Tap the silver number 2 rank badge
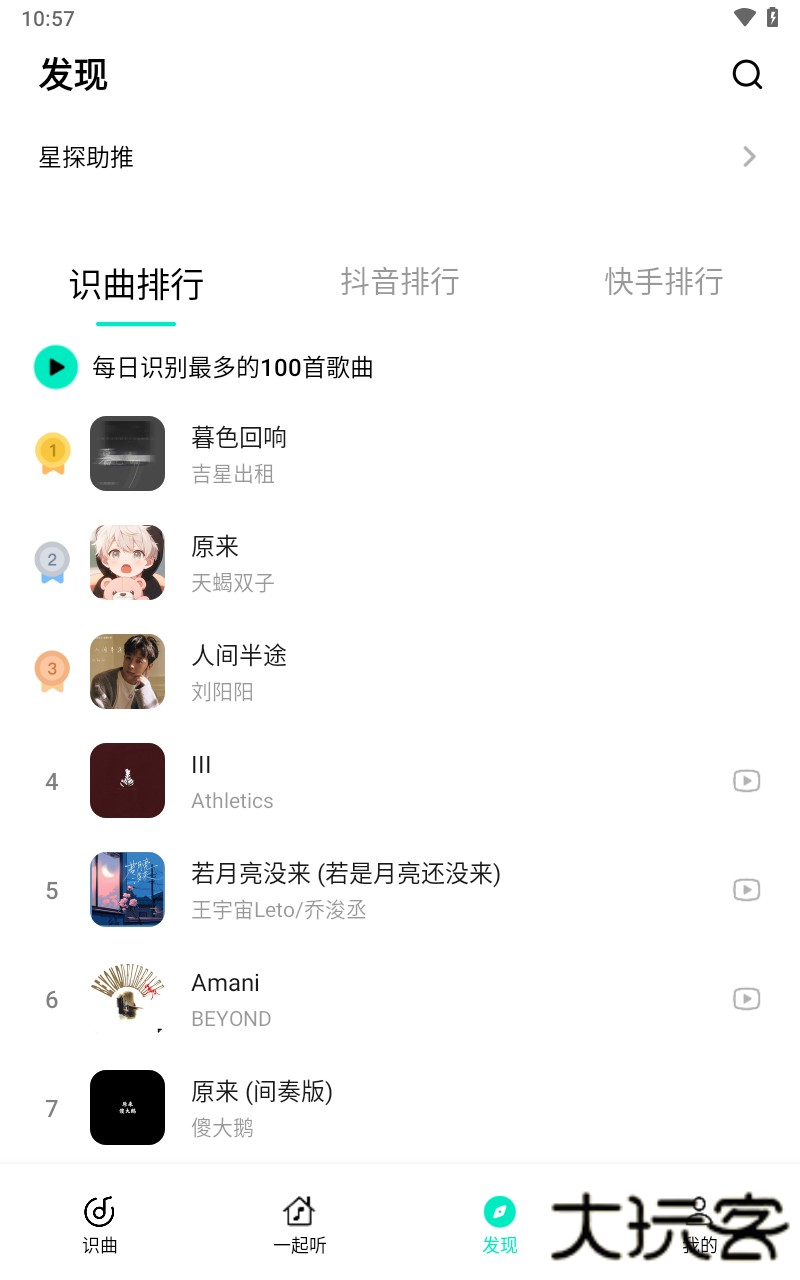Viewport: 800px width, 1280px height. tap(51, 562)
